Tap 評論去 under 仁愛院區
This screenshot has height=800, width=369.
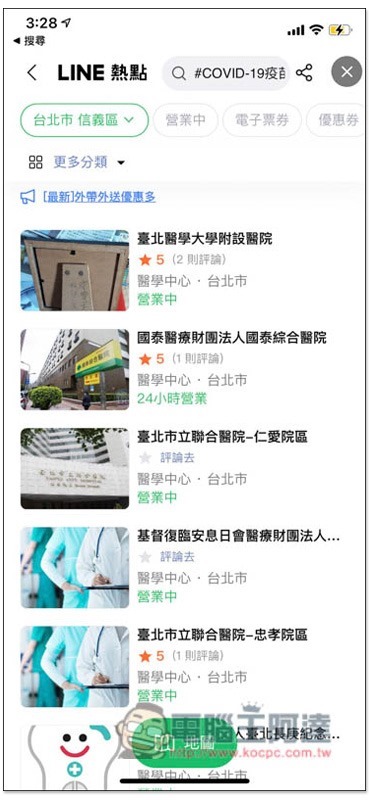click(177, 458)
